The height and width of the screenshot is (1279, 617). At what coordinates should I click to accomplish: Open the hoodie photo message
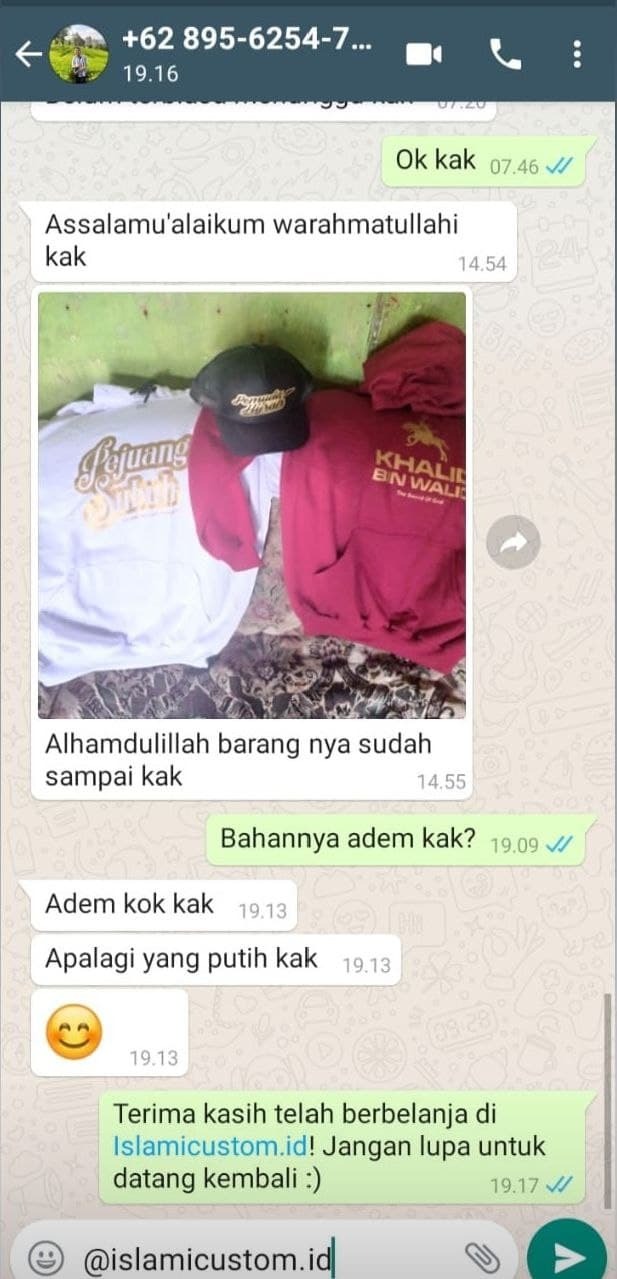coord(252,505)
